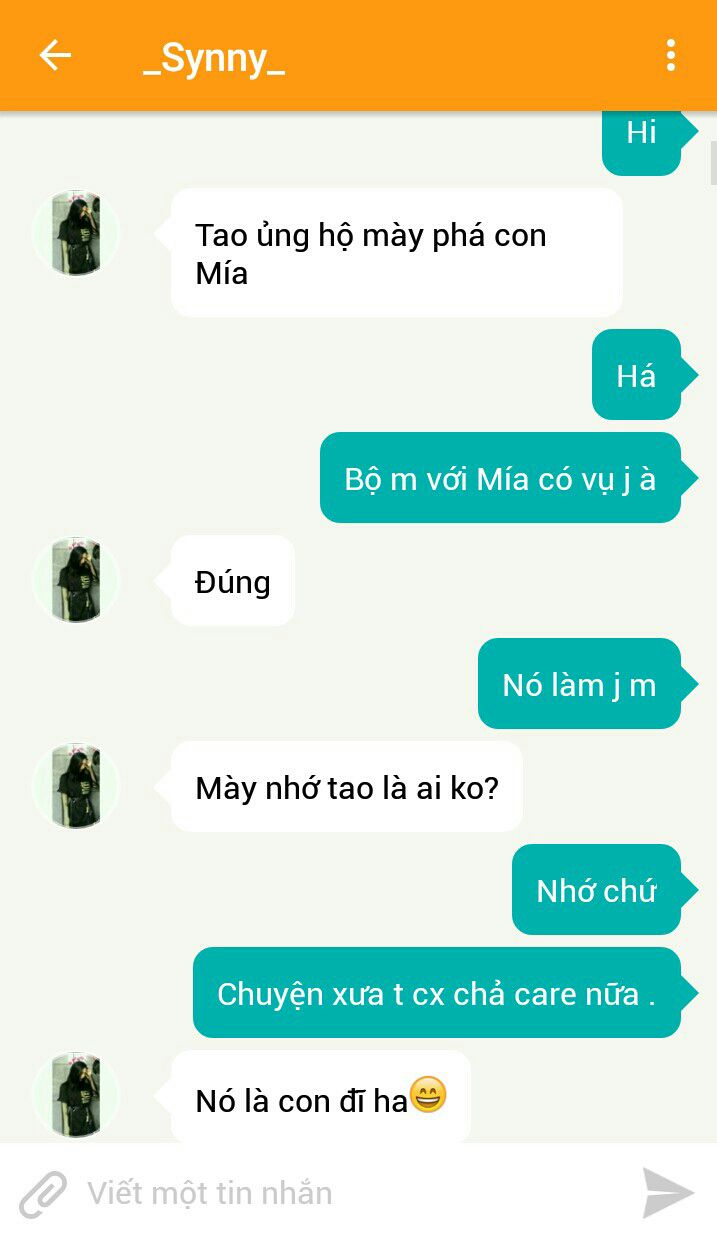Image resolution: width=717 pixels, height=1241 pixels.
Task: Send the message with the arrow icon
Action: pyautogui.click(x=667, y=1193)
